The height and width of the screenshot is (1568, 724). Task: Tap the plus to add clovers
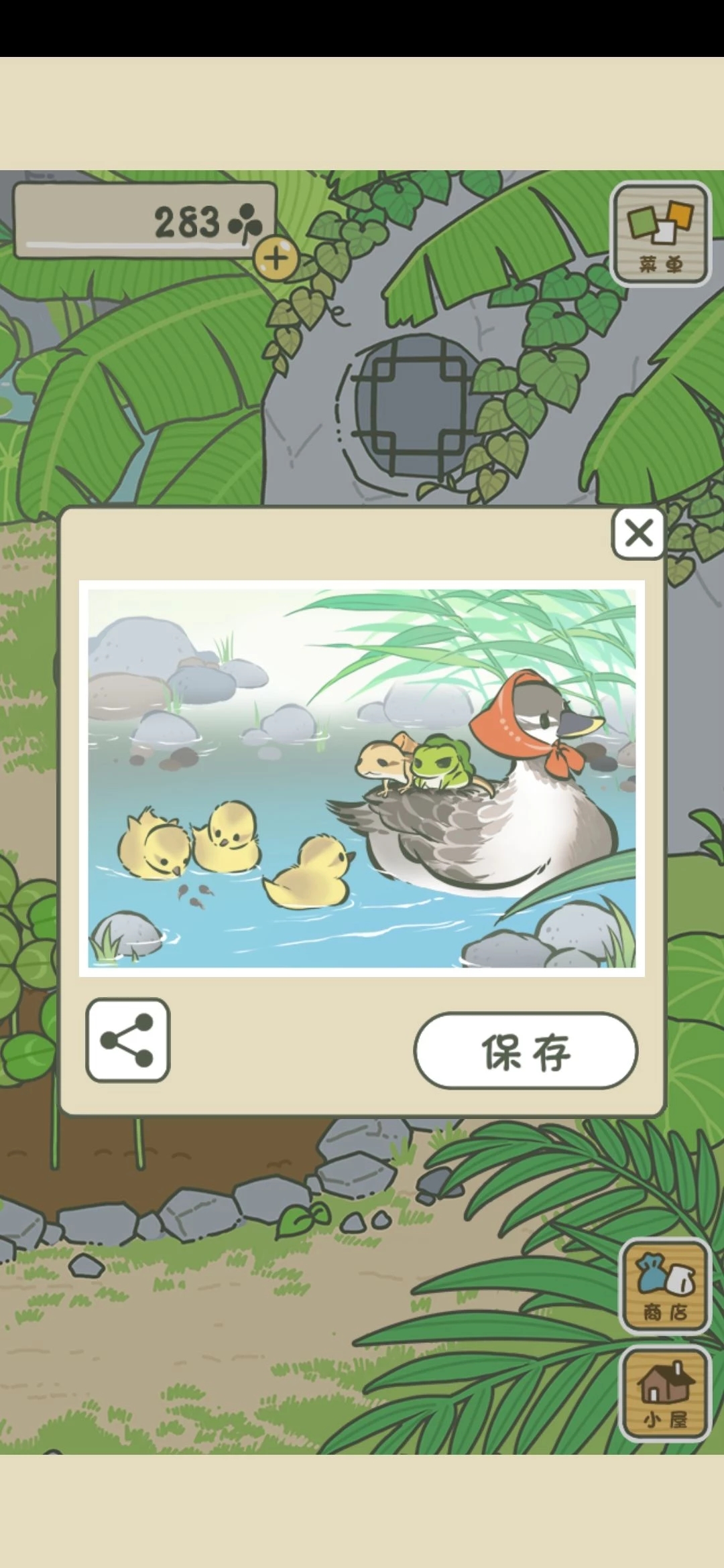(276, 258)
